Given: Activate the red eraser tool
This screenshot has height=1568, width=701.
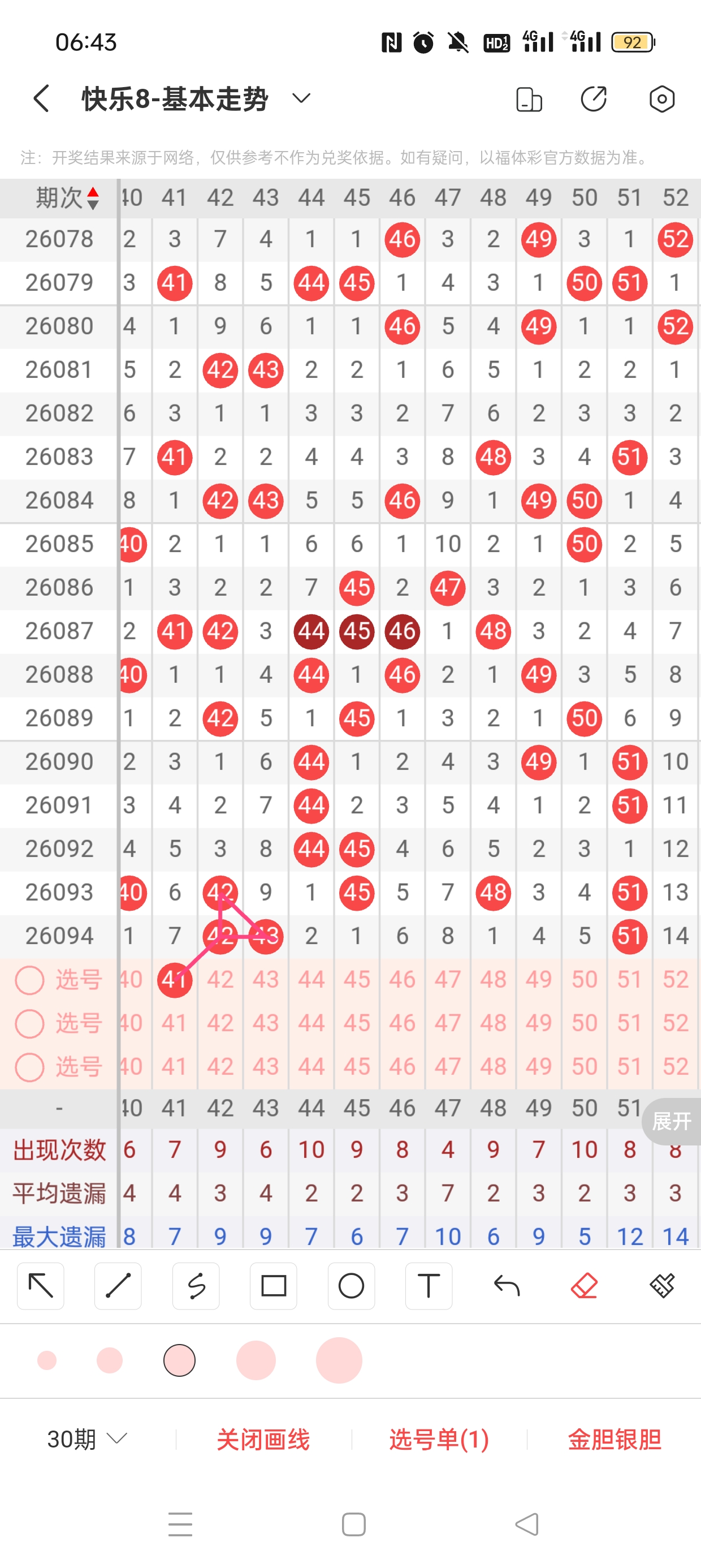Looking at the screenshot, I should click(584, 1286).
